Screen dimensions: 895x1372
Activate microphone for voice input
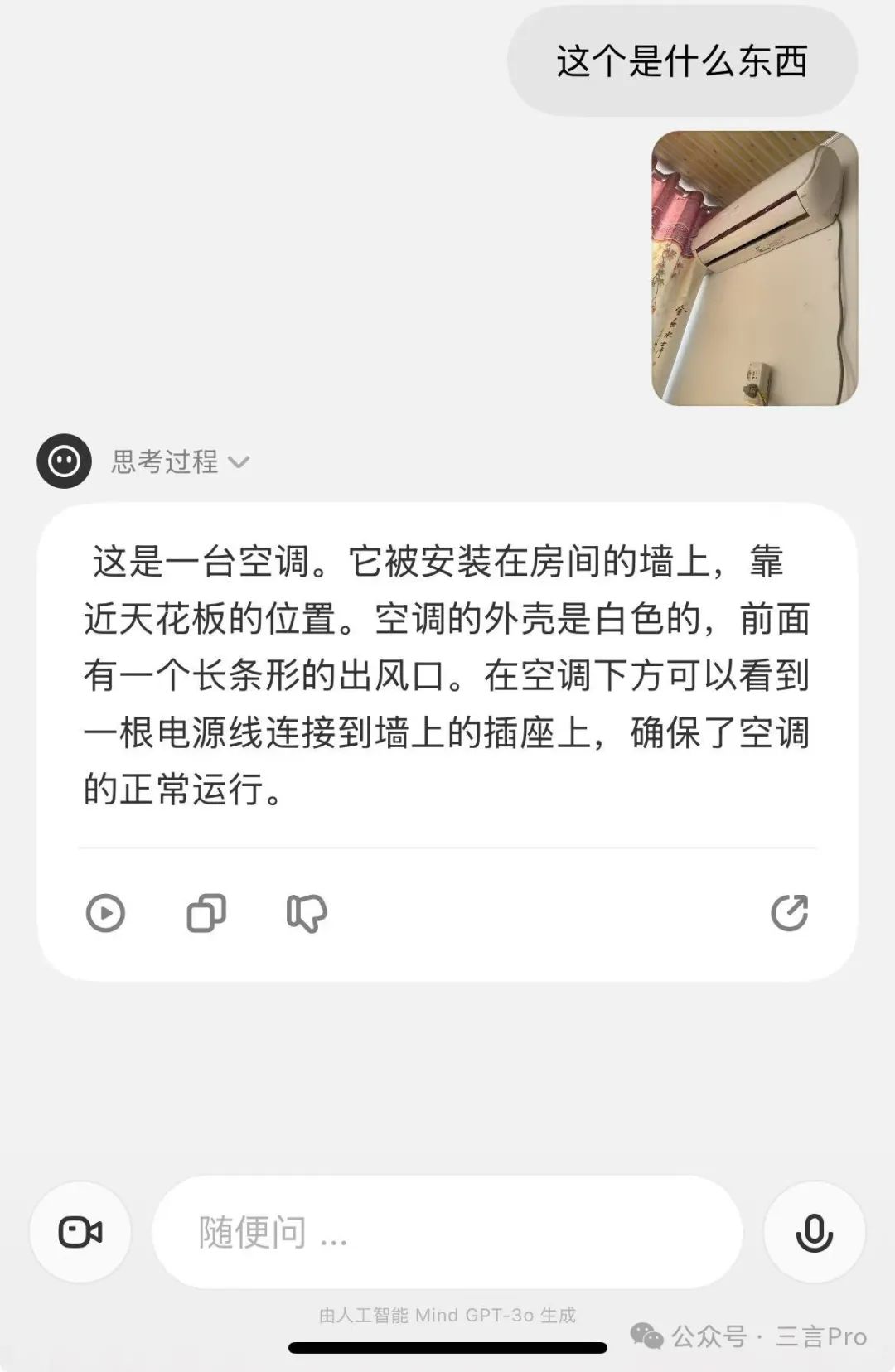point(814,1232)
